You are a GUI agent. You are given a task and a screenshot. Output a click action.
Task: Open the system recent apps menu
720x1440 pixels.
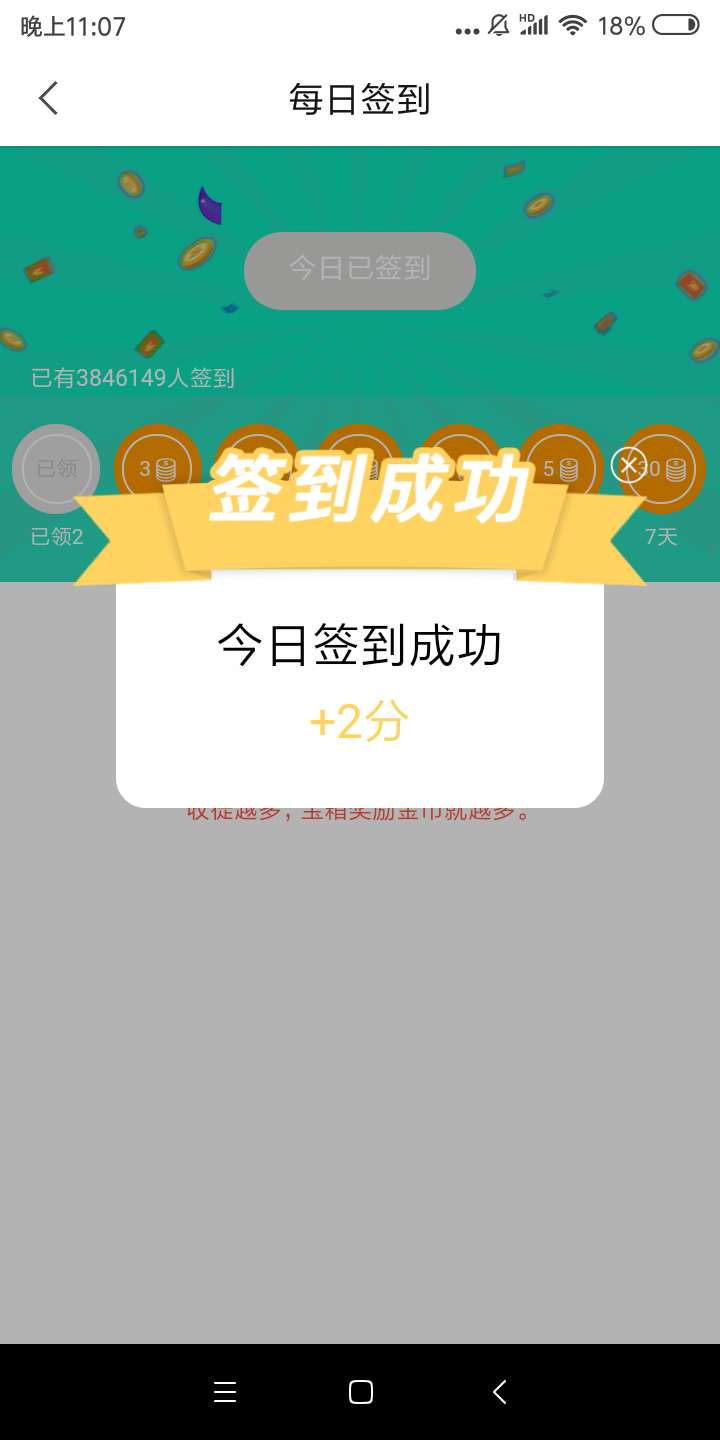coord(225,1392)
